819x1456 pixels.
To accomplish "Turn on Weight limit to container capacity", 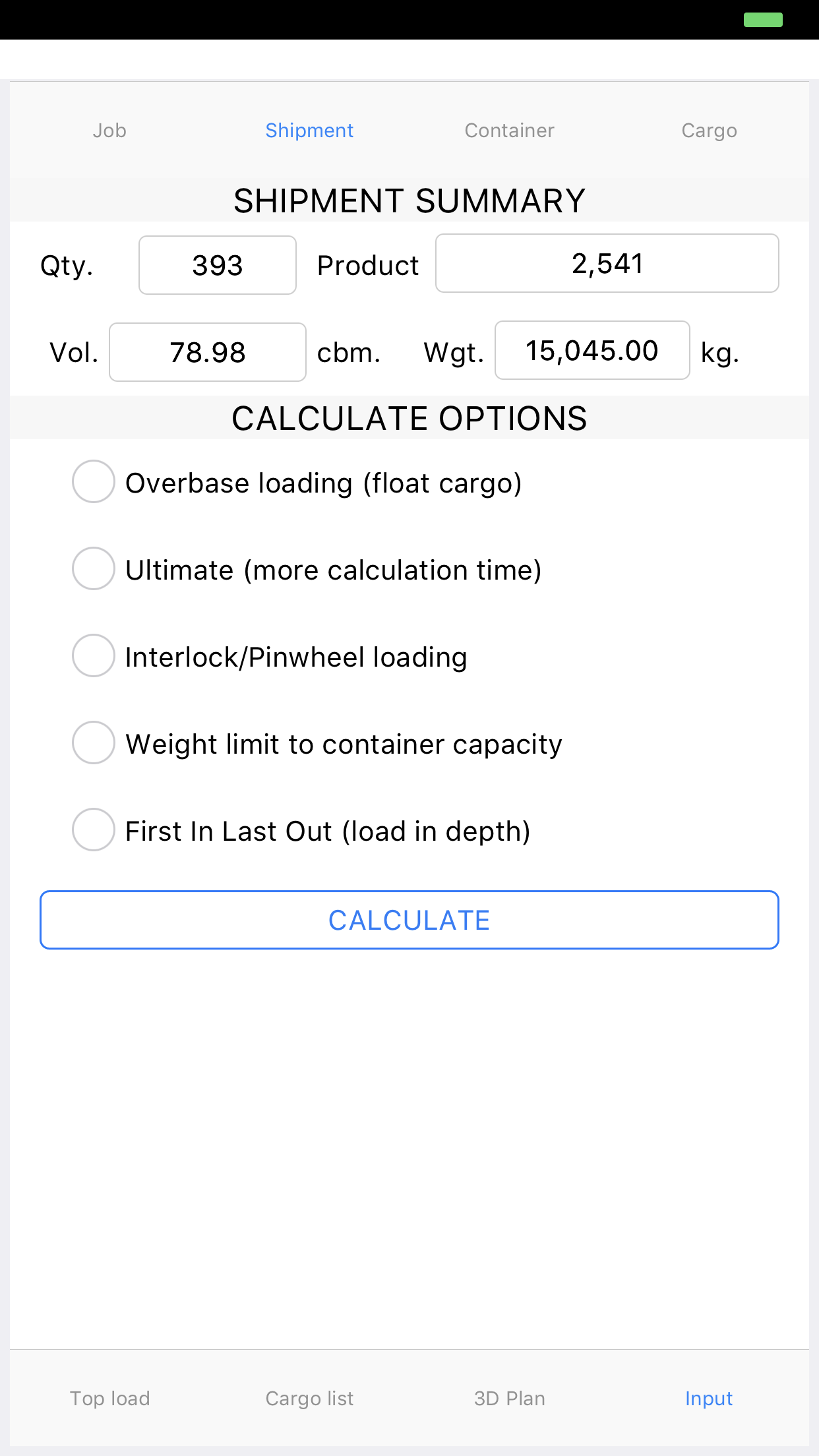I will tap(94, 743).
